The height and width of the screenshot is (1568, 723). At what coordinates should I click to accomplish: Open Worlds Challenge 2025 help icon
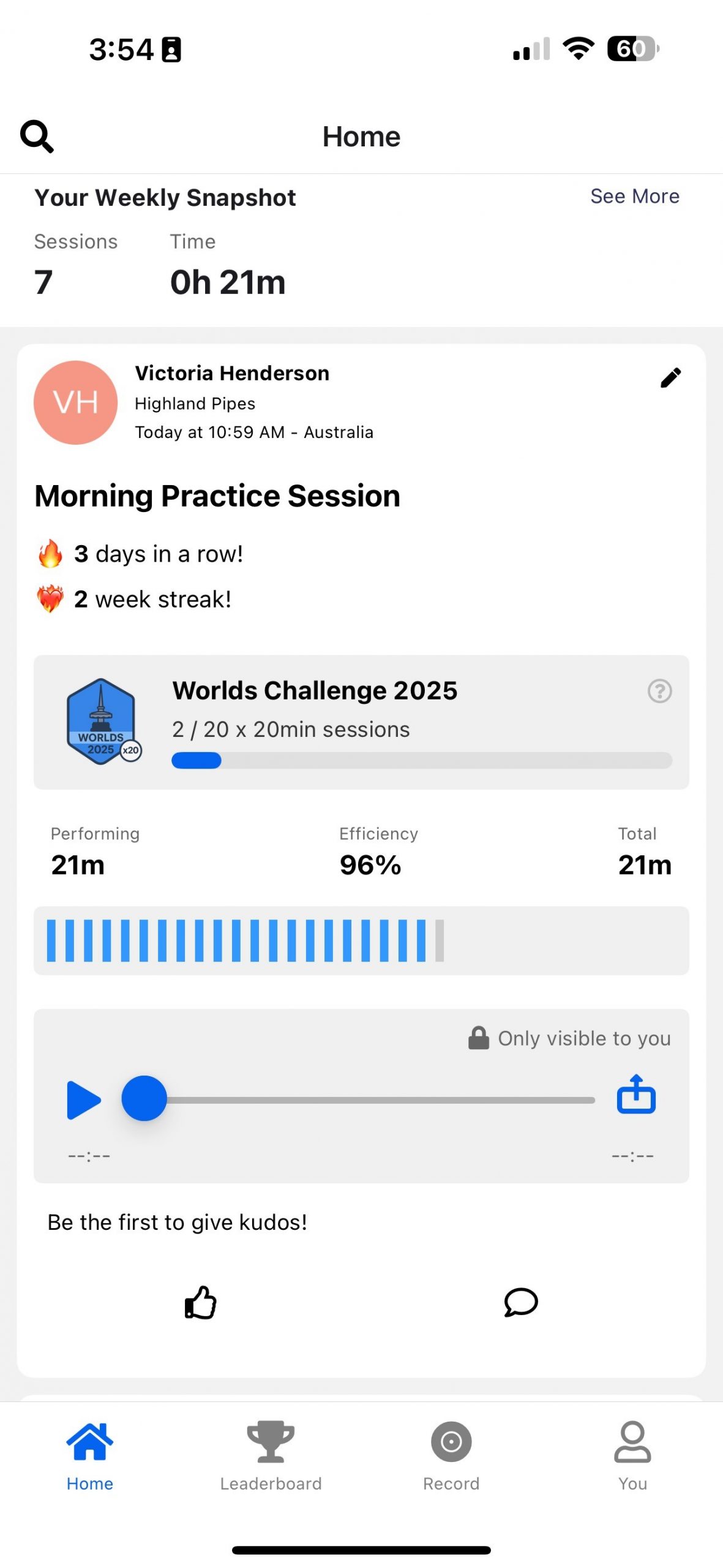click(x=659, y=691)
